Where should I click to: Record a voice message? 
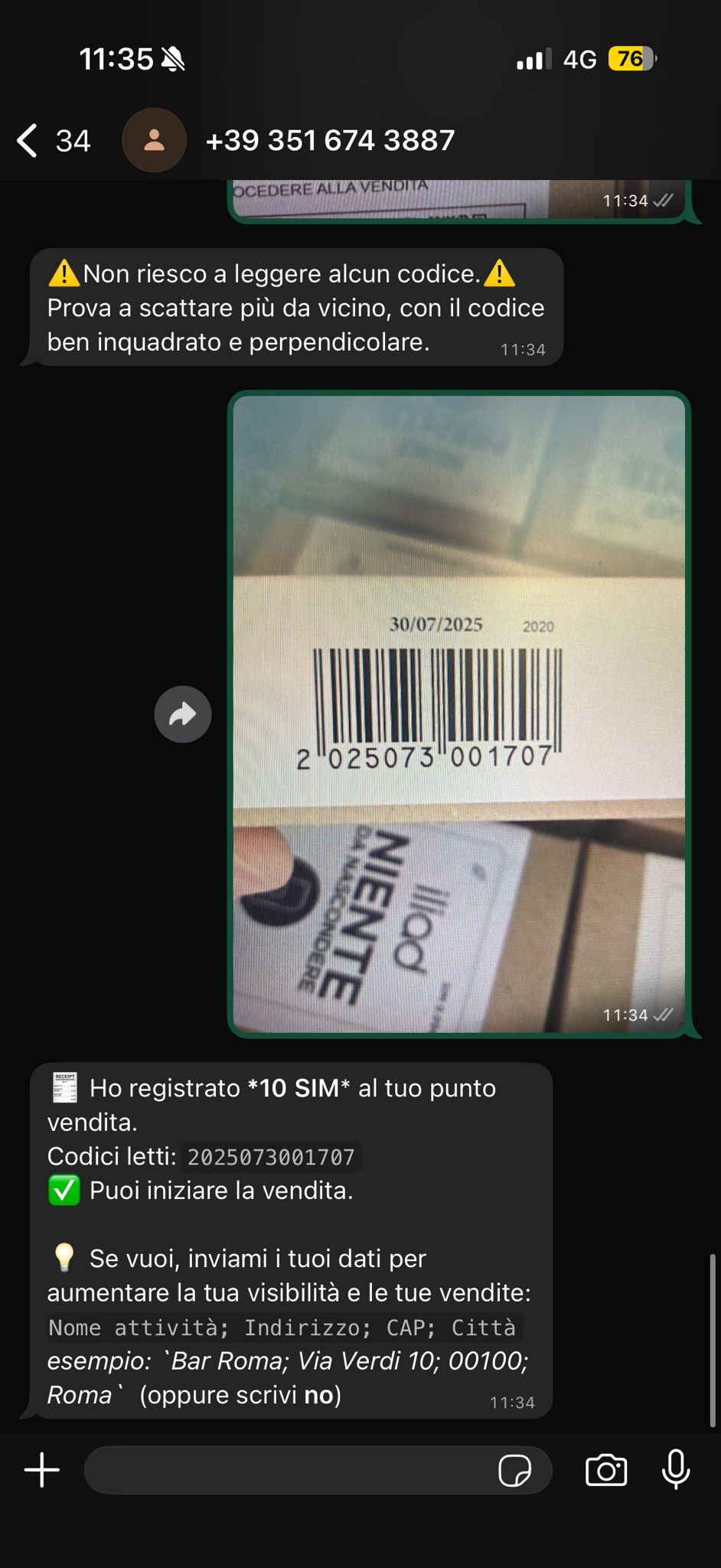pos(676,1470)
